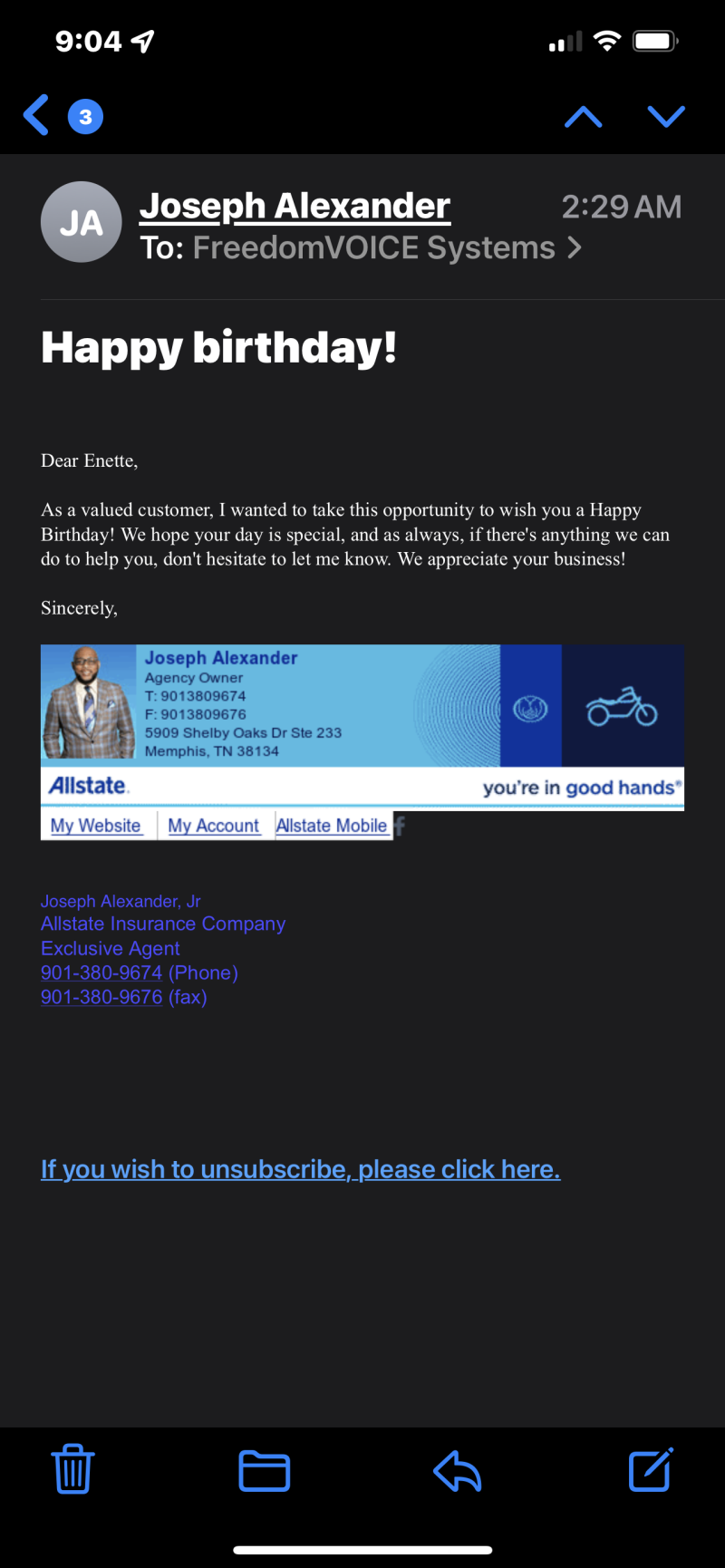
Task: Go back to the mailbox list
Action: [x=36, y=116]
